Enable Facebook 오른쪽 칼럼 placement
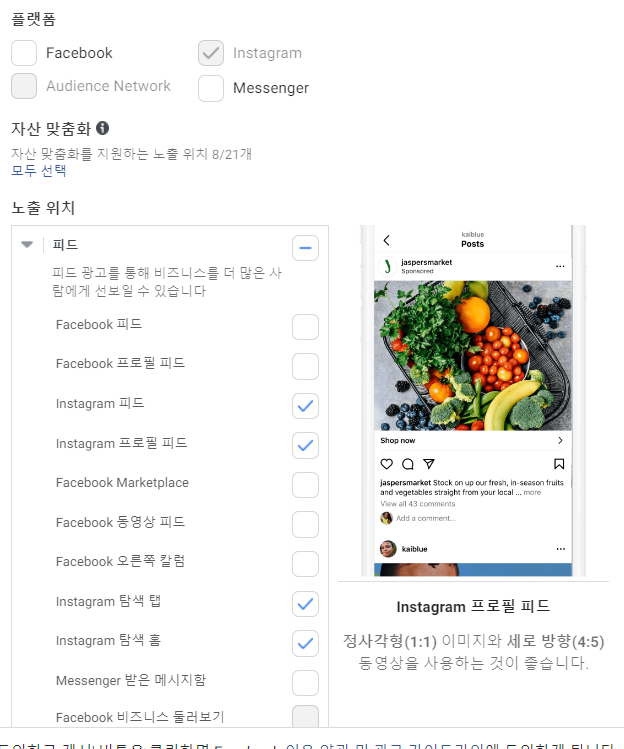 point(305,563)
